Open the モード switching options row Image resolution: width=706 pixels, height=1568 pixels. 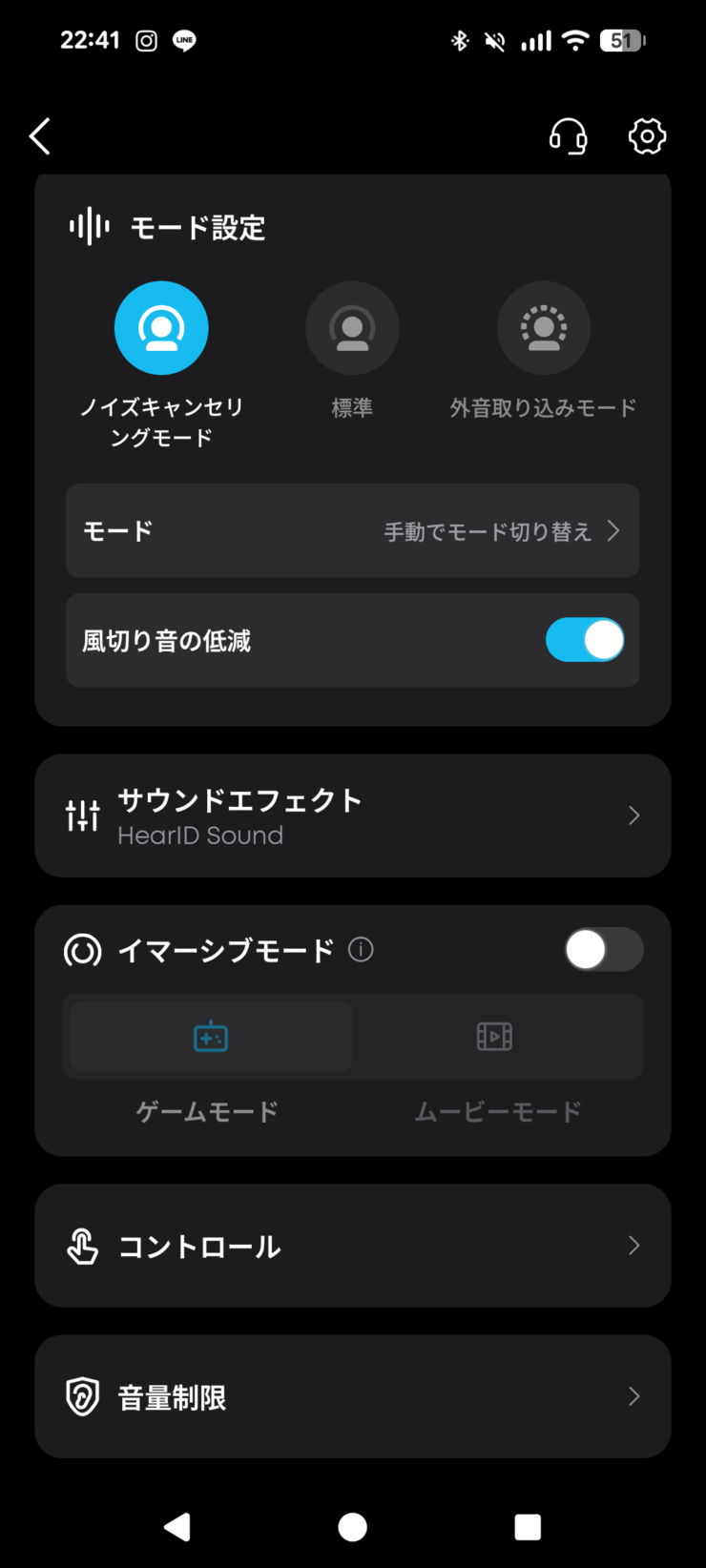[352, 530]
